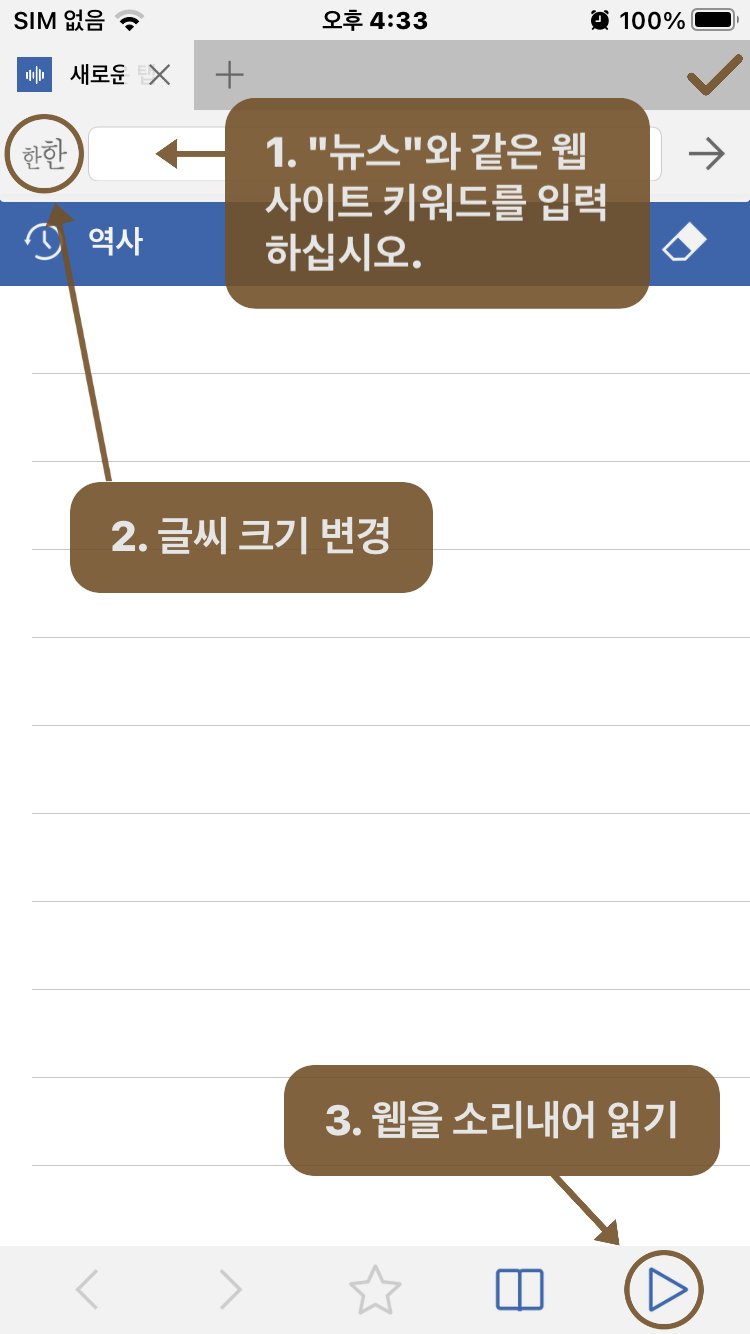Go back to the previous page
This screenshot has width=750, height=1334.
click(88, 1290)
